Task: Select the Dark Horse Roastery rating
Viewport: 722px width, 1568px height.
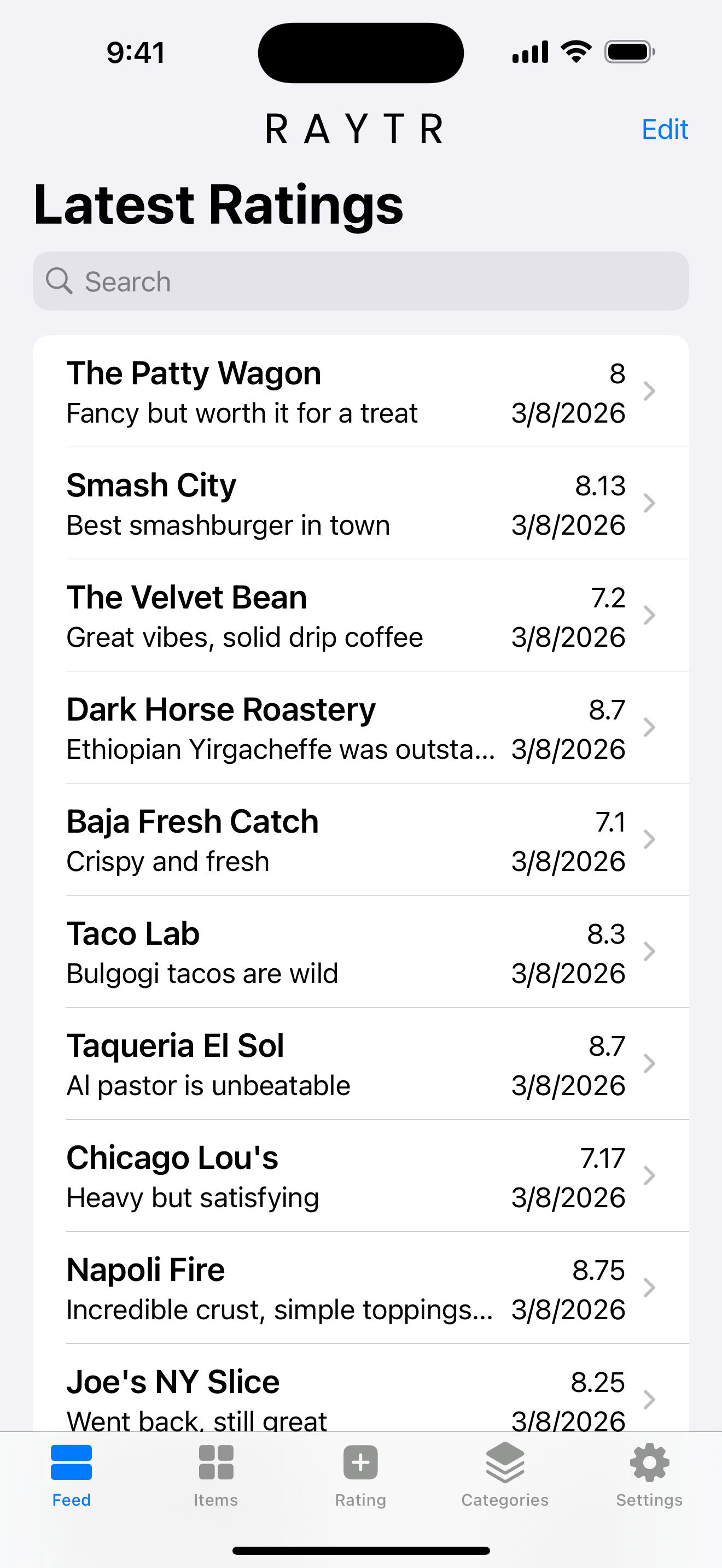Action: (x=360, y=727)
